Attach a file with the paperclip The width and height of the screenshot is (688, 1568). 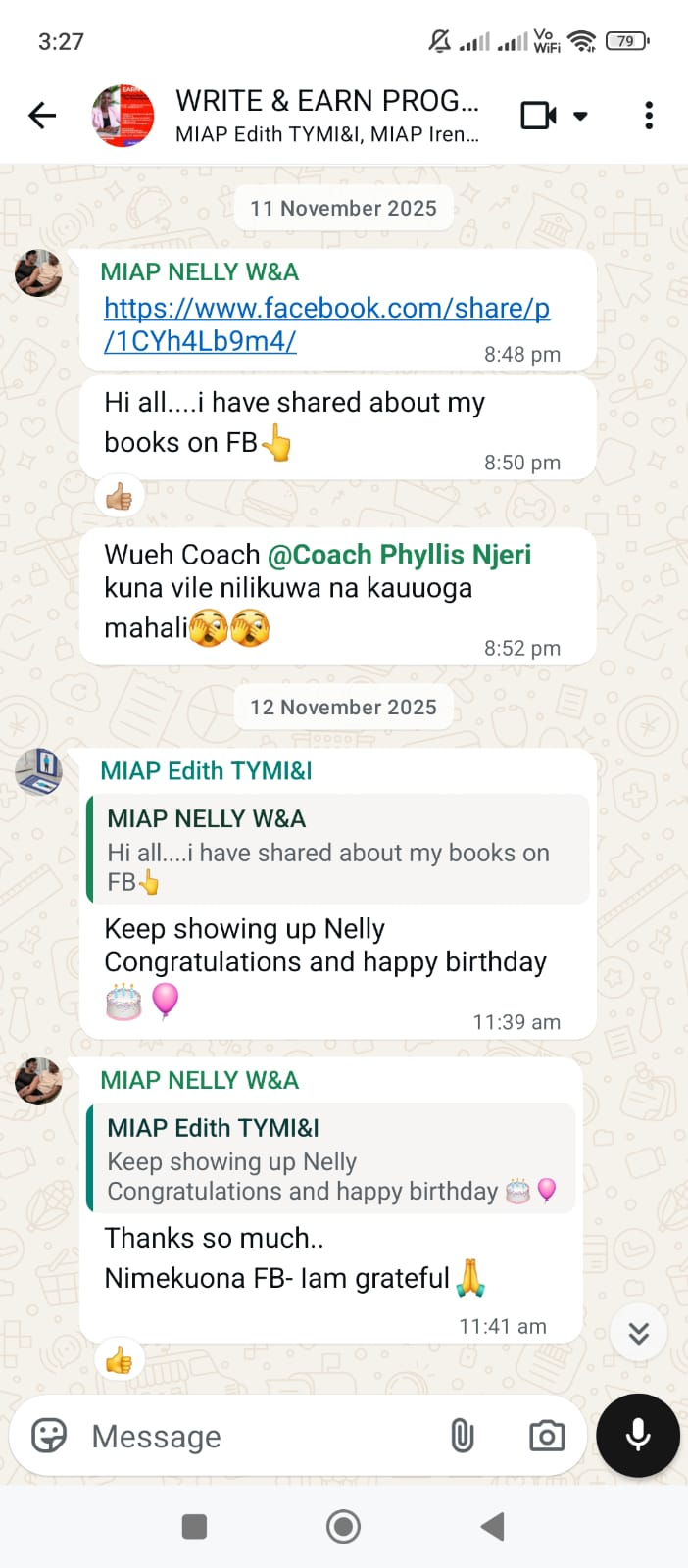click(x=462, y=1436)
